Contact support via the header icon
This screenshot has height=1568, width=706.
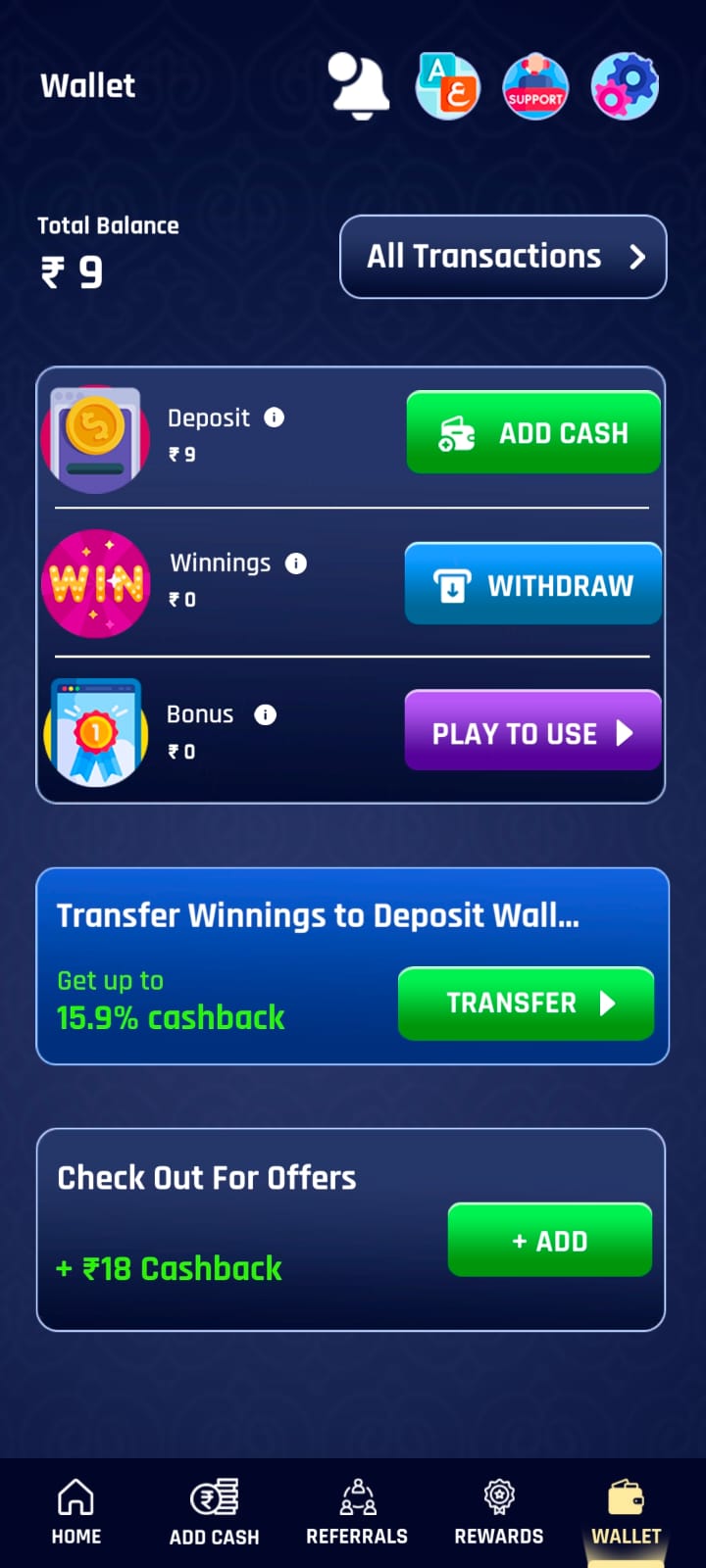coord(535,87)
